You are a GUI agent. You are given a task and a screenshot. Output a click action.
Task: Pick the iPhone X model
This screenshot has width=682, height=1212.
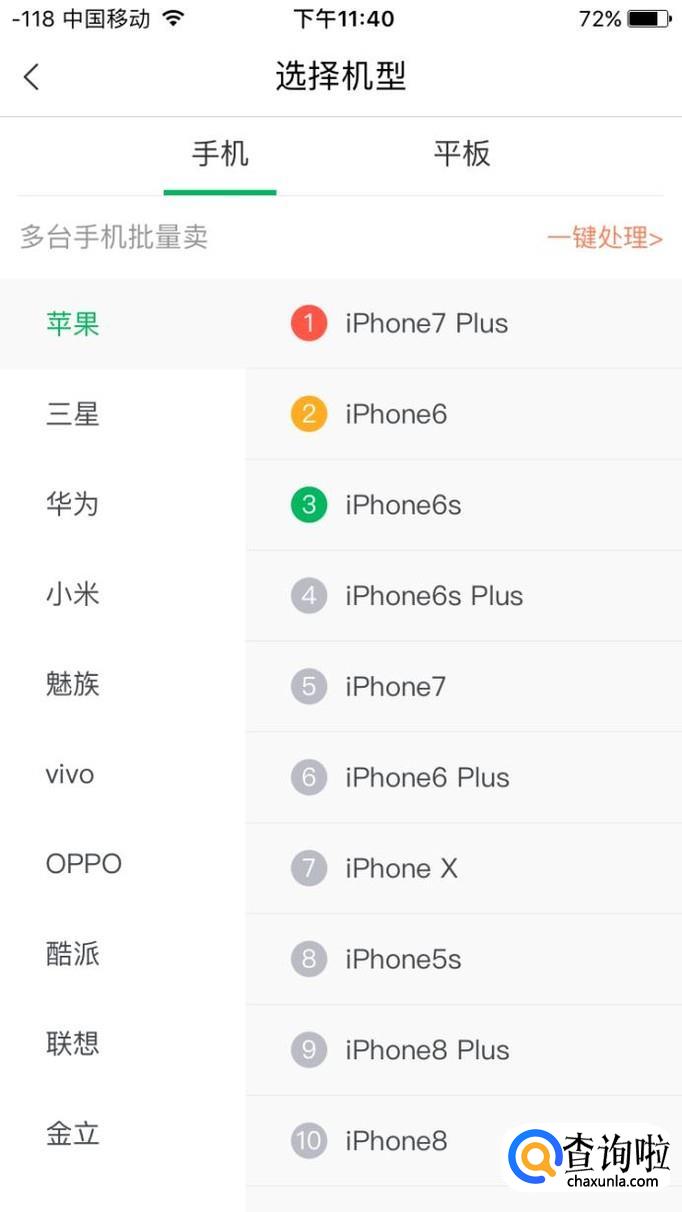(401, 868)
